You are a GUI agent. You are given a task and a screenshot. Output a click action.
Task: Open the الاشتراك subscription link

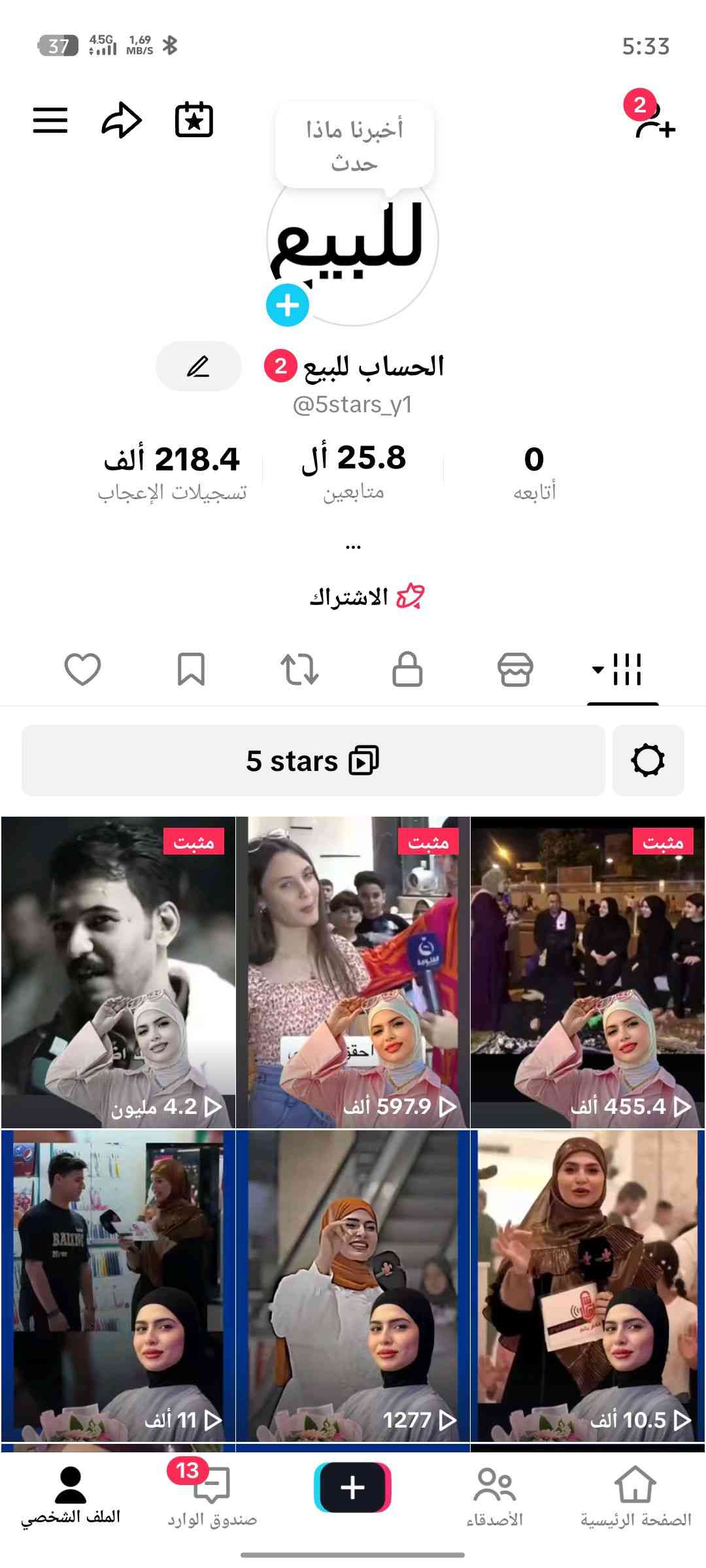367,596
